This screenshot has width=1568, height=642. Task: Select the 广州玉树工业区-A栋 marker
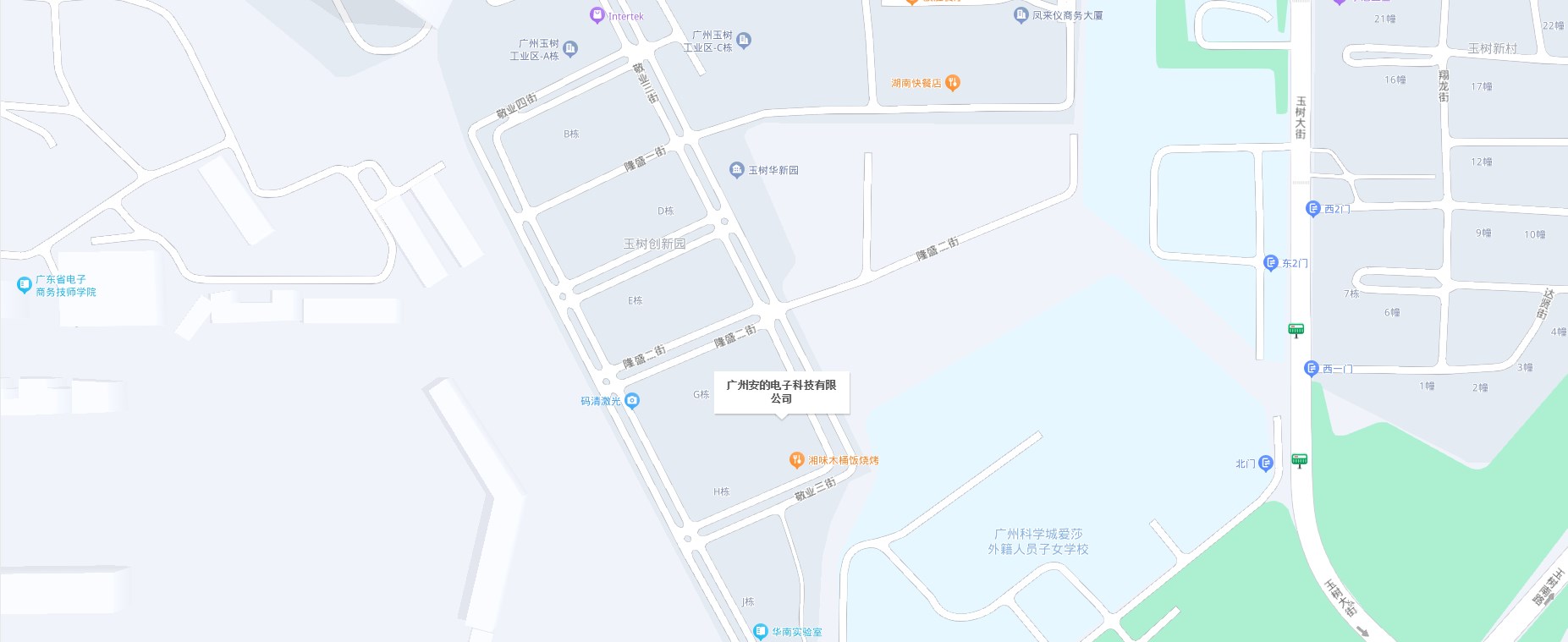(x=570, y=49)
